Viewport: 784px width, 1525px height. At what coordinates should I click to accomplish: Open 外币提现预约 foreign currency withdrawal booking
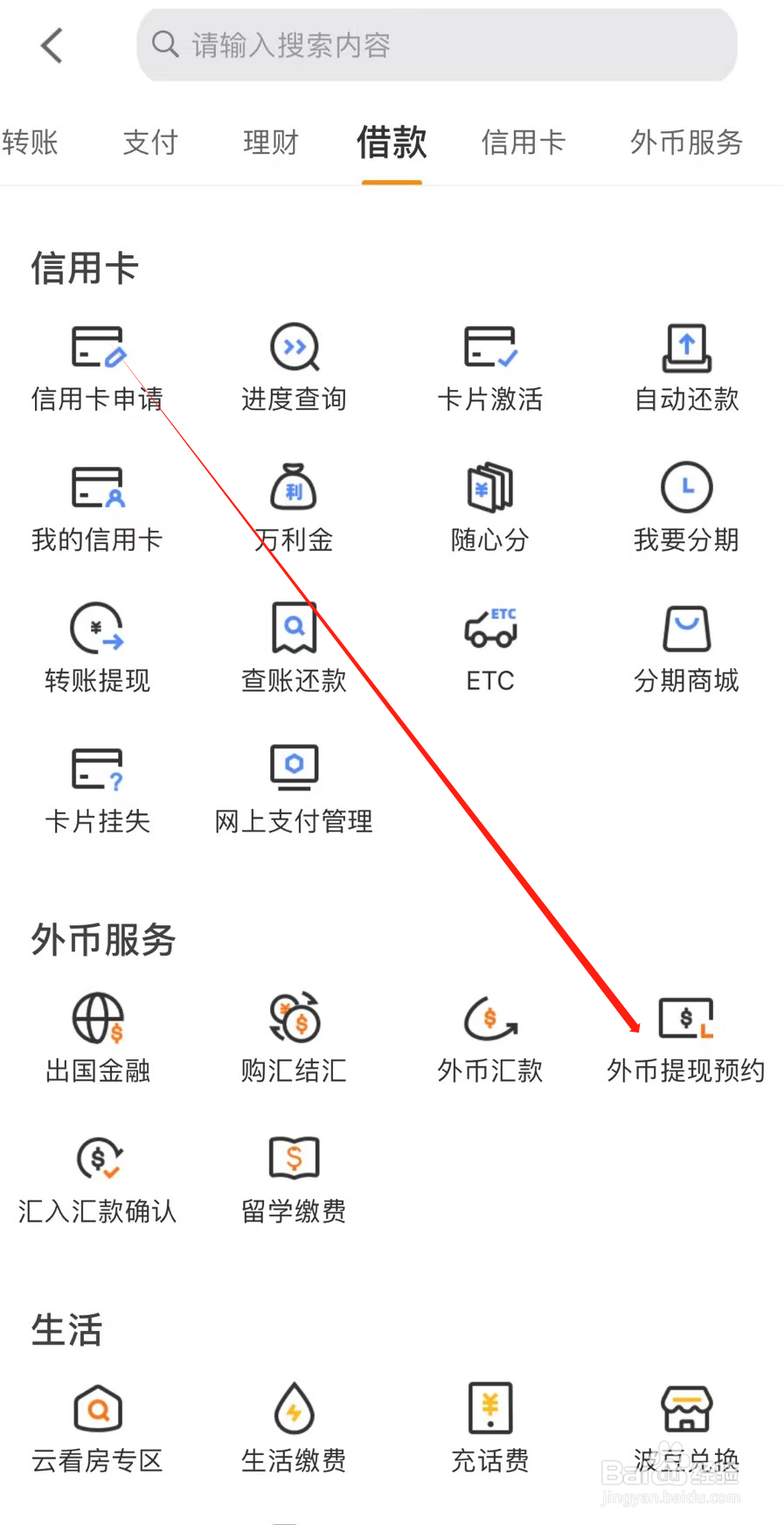tap(686, 1036)
